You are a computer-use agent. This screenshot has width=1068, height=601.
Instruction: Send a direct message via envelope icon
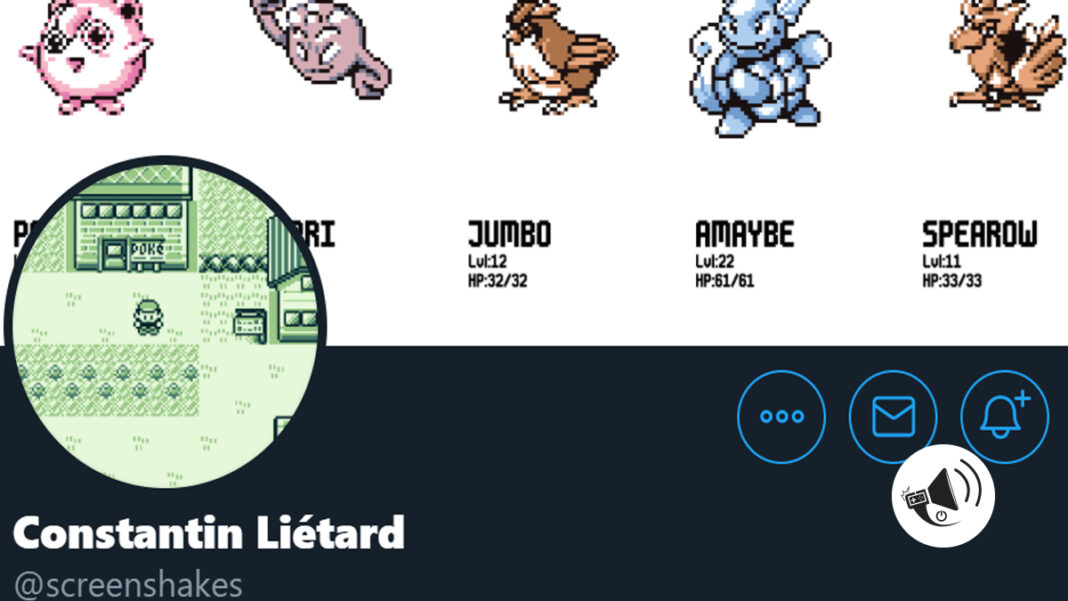[893, 416]
